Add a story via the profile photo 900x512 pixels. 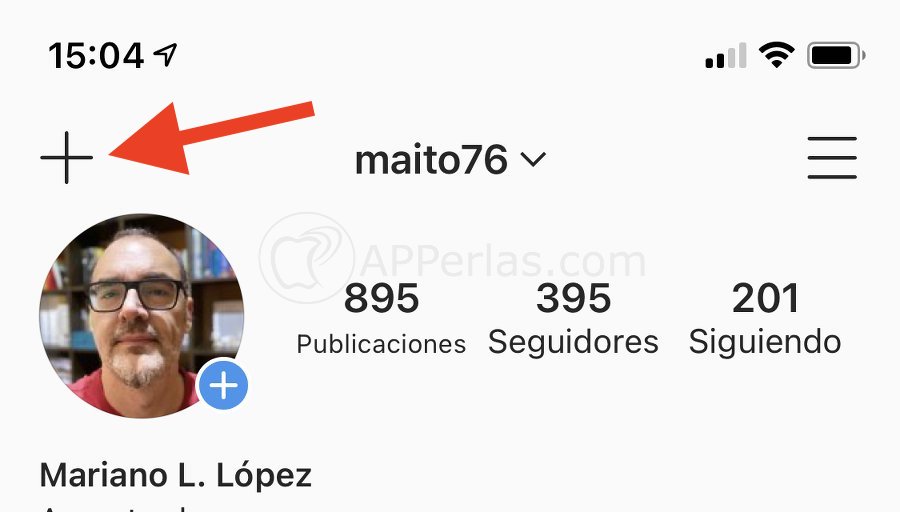point(223,386)
